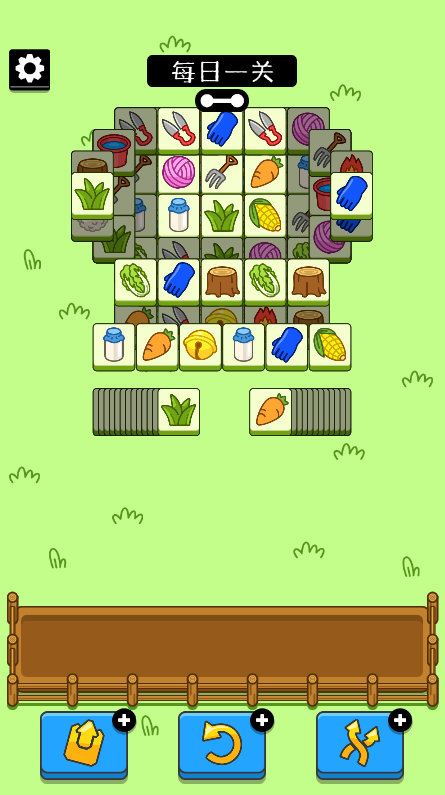Open the settings gear
Image resolution: width=445 pixels, height=795 pixels.
click(x=29, y=69)
